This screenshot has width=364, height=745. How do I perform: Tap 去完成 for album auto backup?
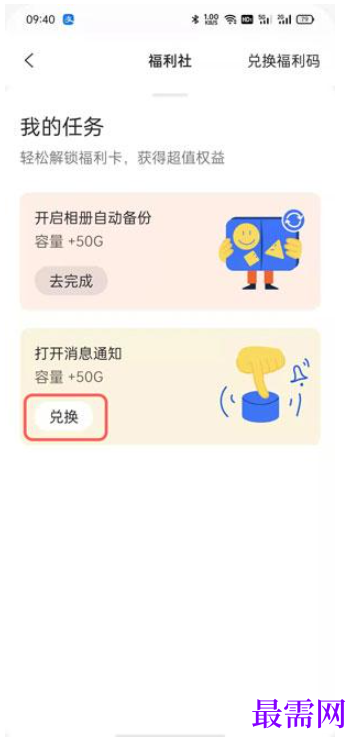pyautogui.click(x=71, y=281)
